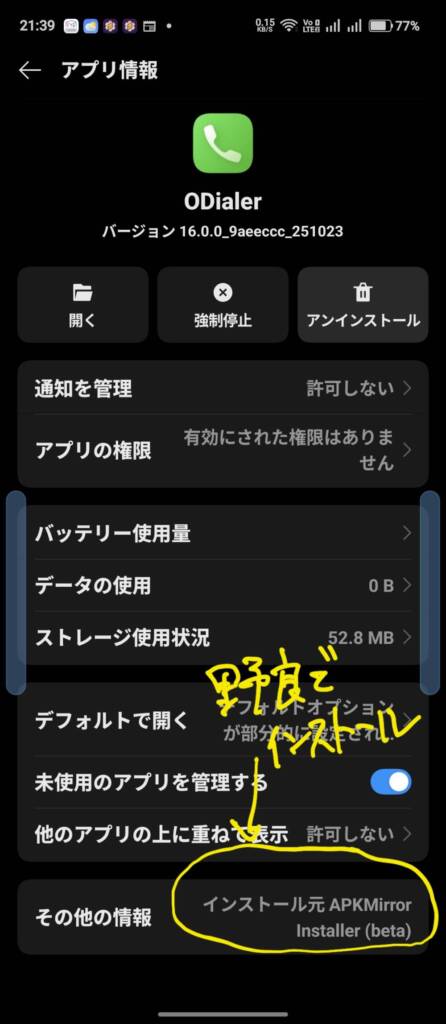Open 他のアプリの上に重ねて表示 setting
Image resolution: width=446 pixels, height=1024 pixels.
tap(223, 833)
